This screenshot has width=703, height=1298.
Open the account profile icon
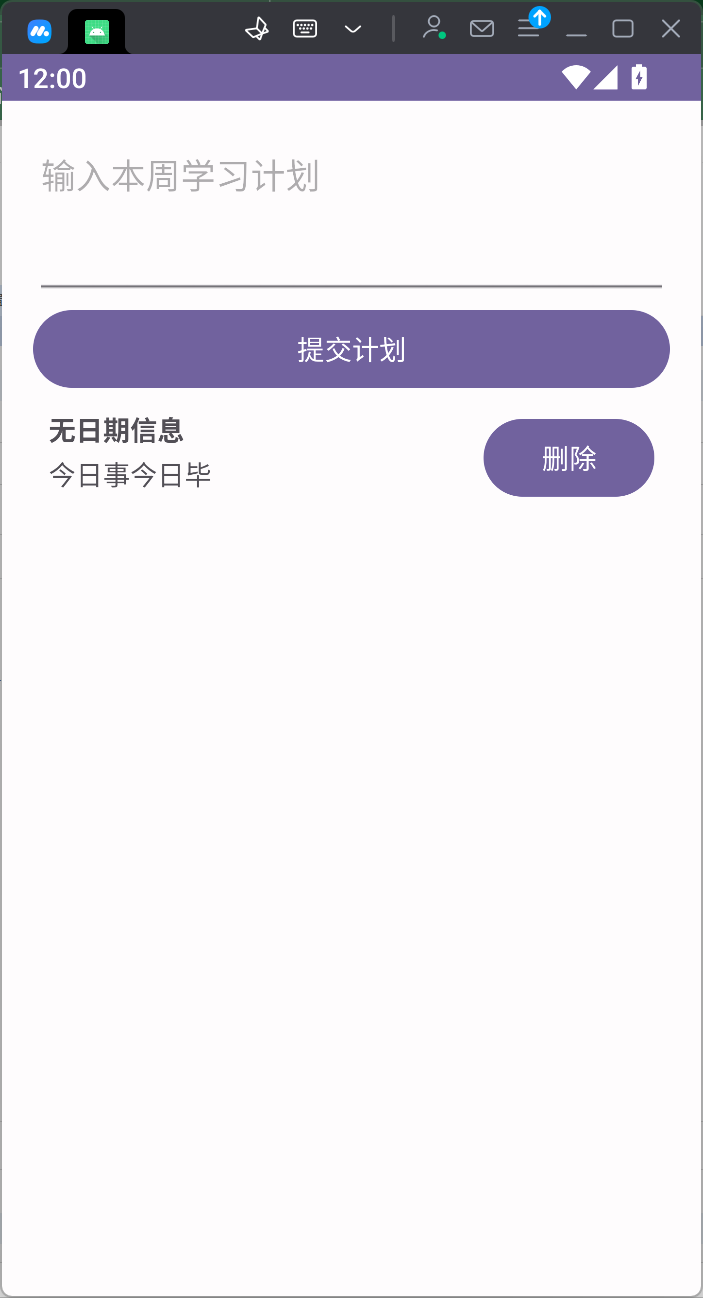point(433,28)
